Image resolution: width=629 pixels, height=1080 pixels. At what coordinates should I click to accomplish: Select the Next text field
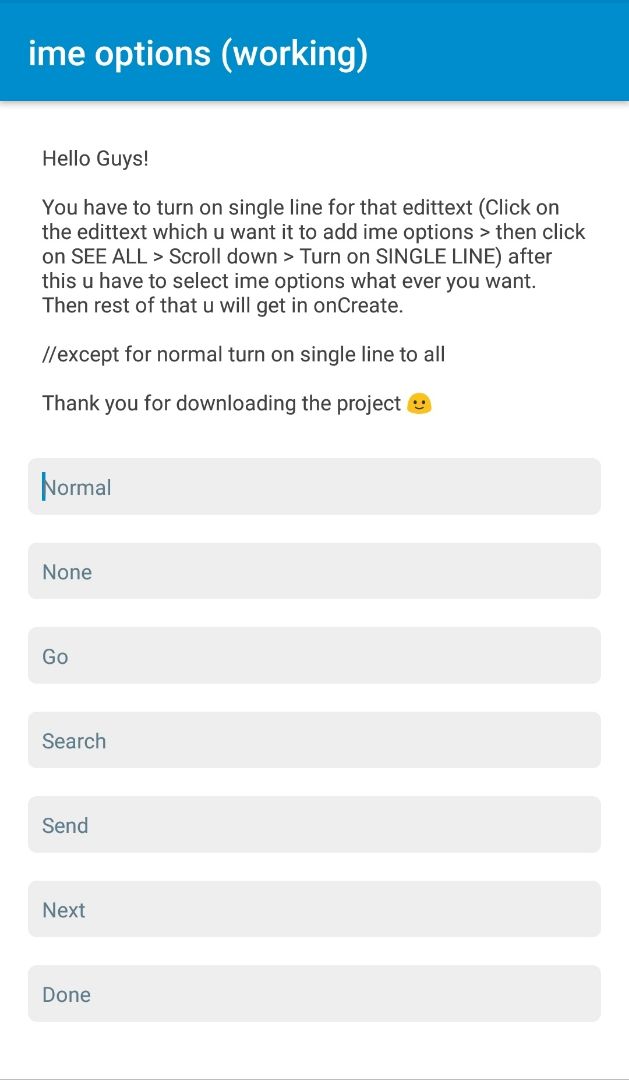tap(314, 909)
